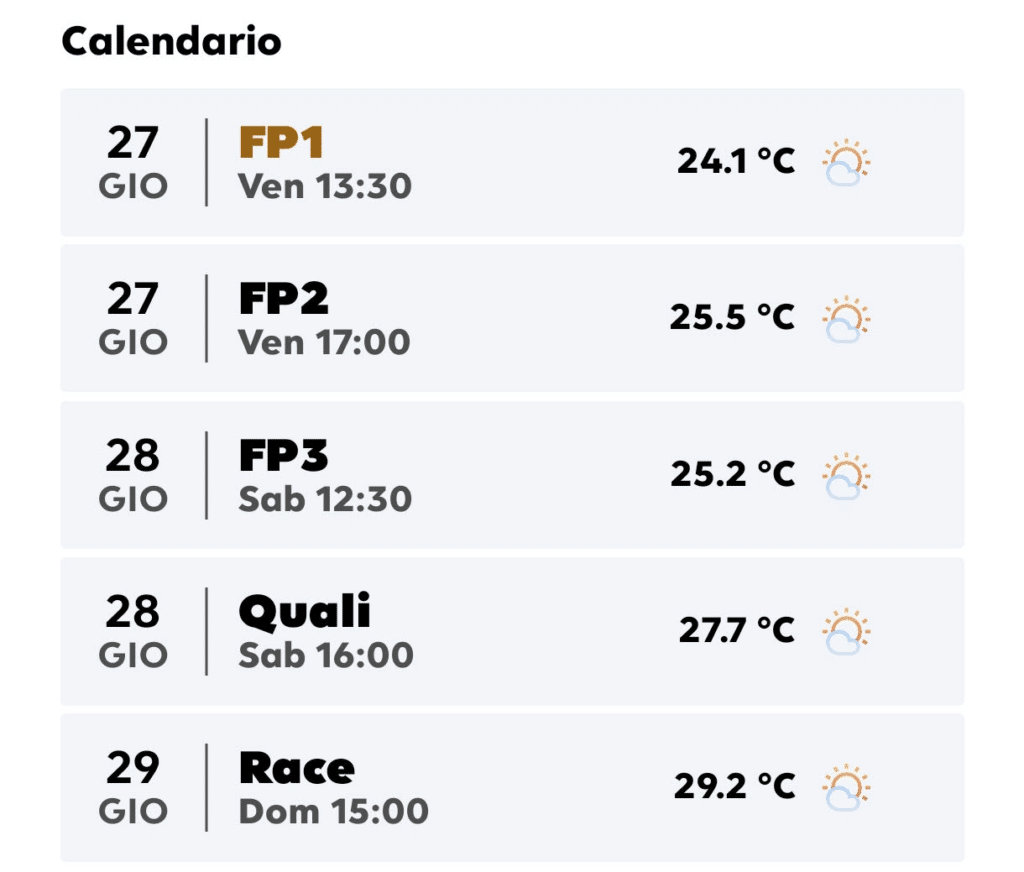Tap the Race row on Dom 15:00
Viewport: 1024px width, 872px height.
click(x=510, y=786)
